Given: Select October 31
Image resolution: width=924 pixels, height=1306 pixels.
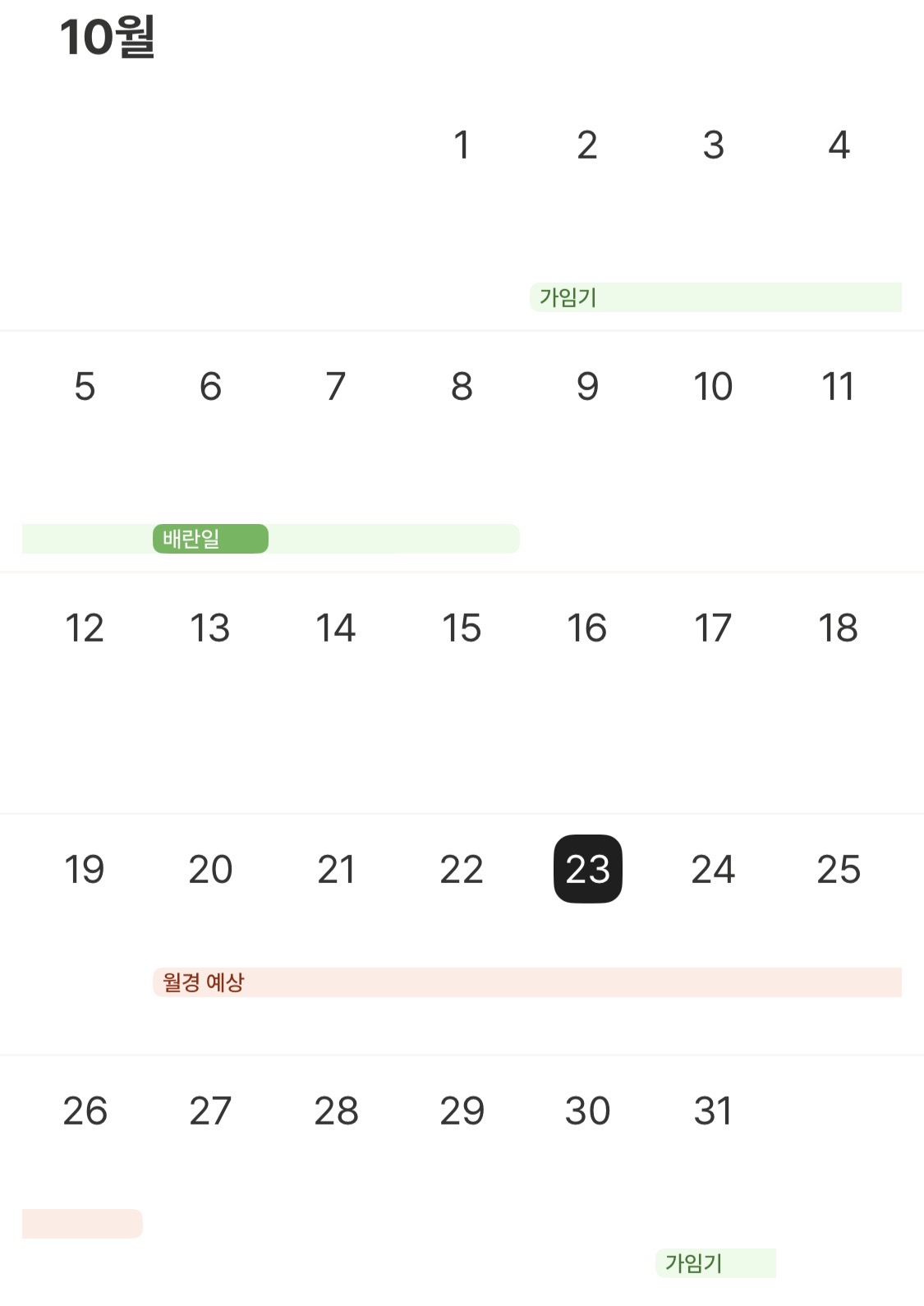Looking at the screenshot, I should pos(713,1111).
